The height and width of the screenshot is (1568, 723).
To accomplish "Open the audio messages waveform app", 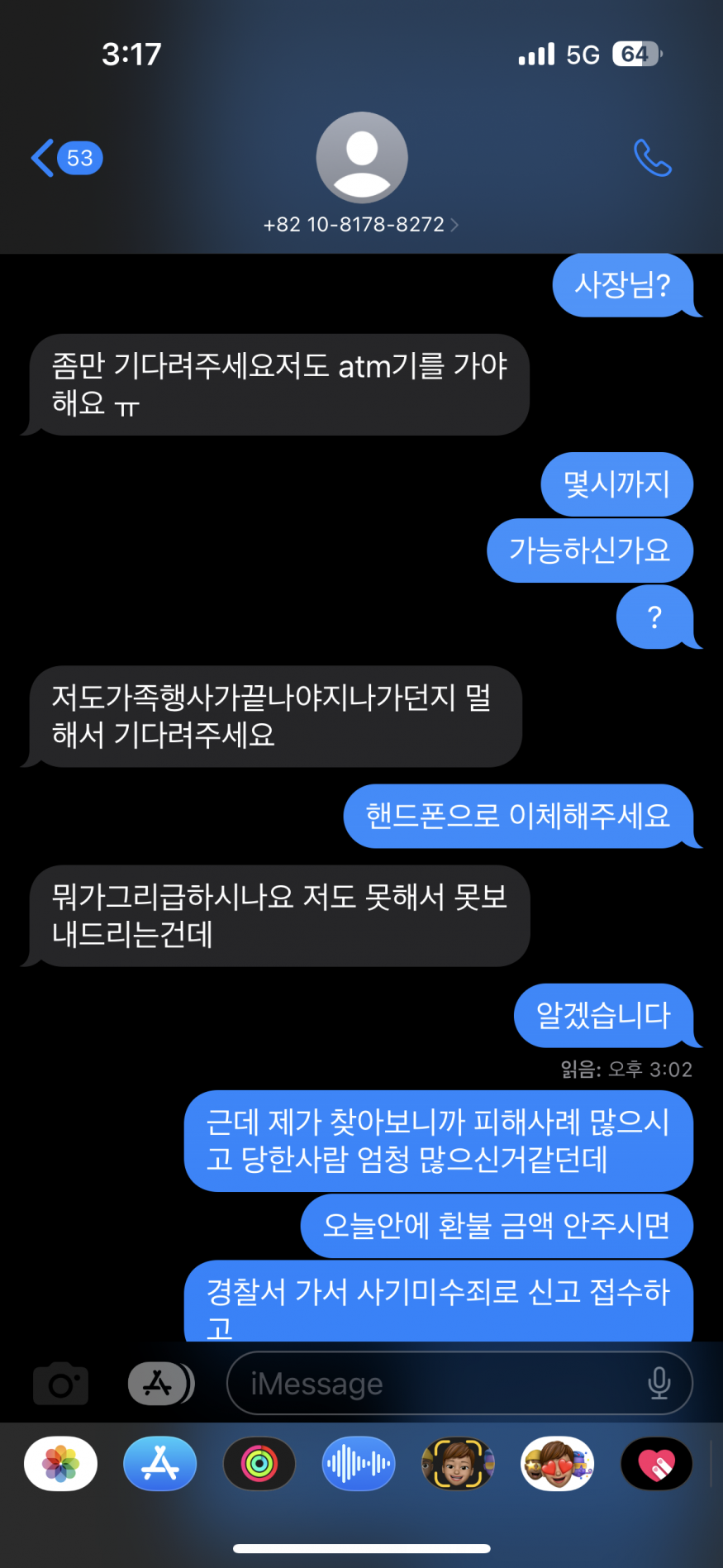I will [x=359, y=1464].
